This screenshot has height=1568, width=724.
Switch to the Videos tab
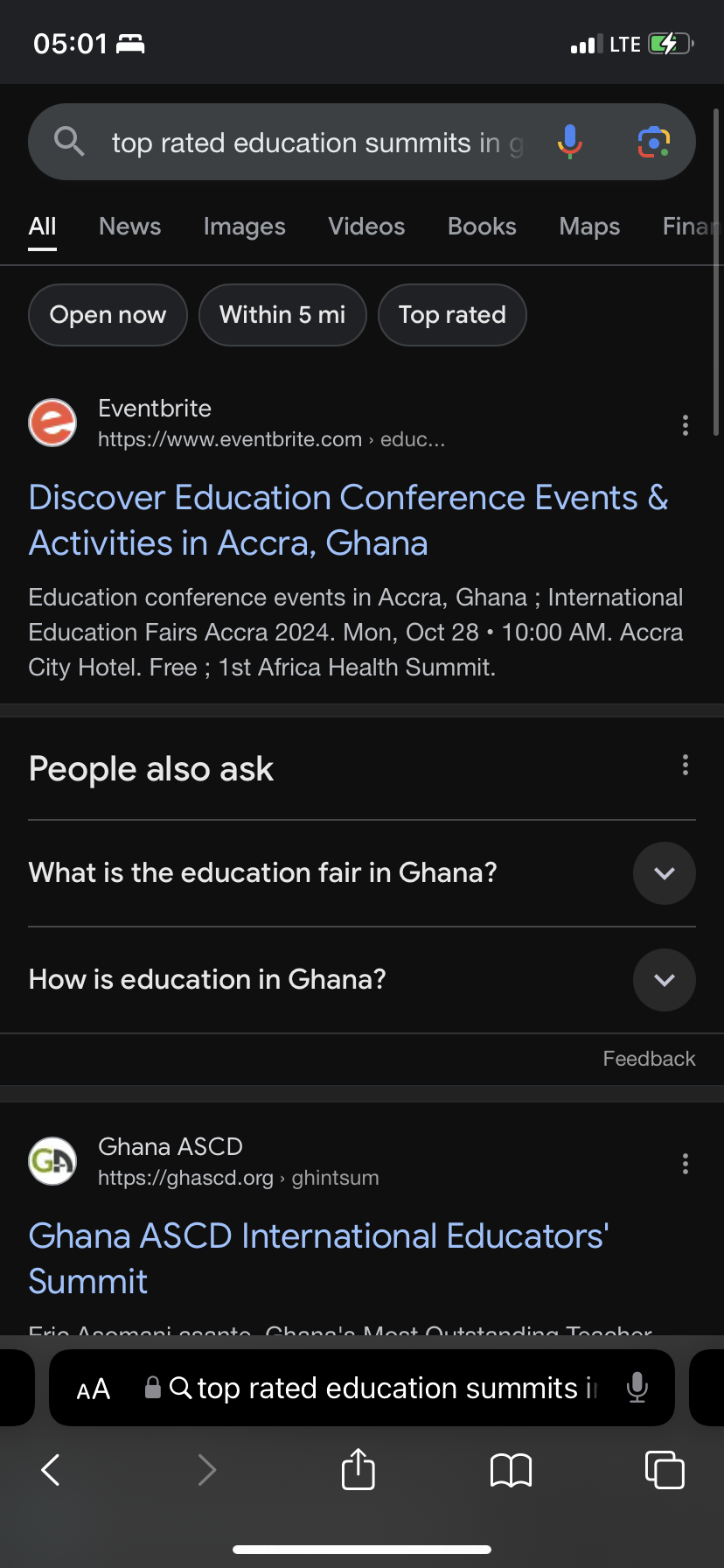point(366,227)
